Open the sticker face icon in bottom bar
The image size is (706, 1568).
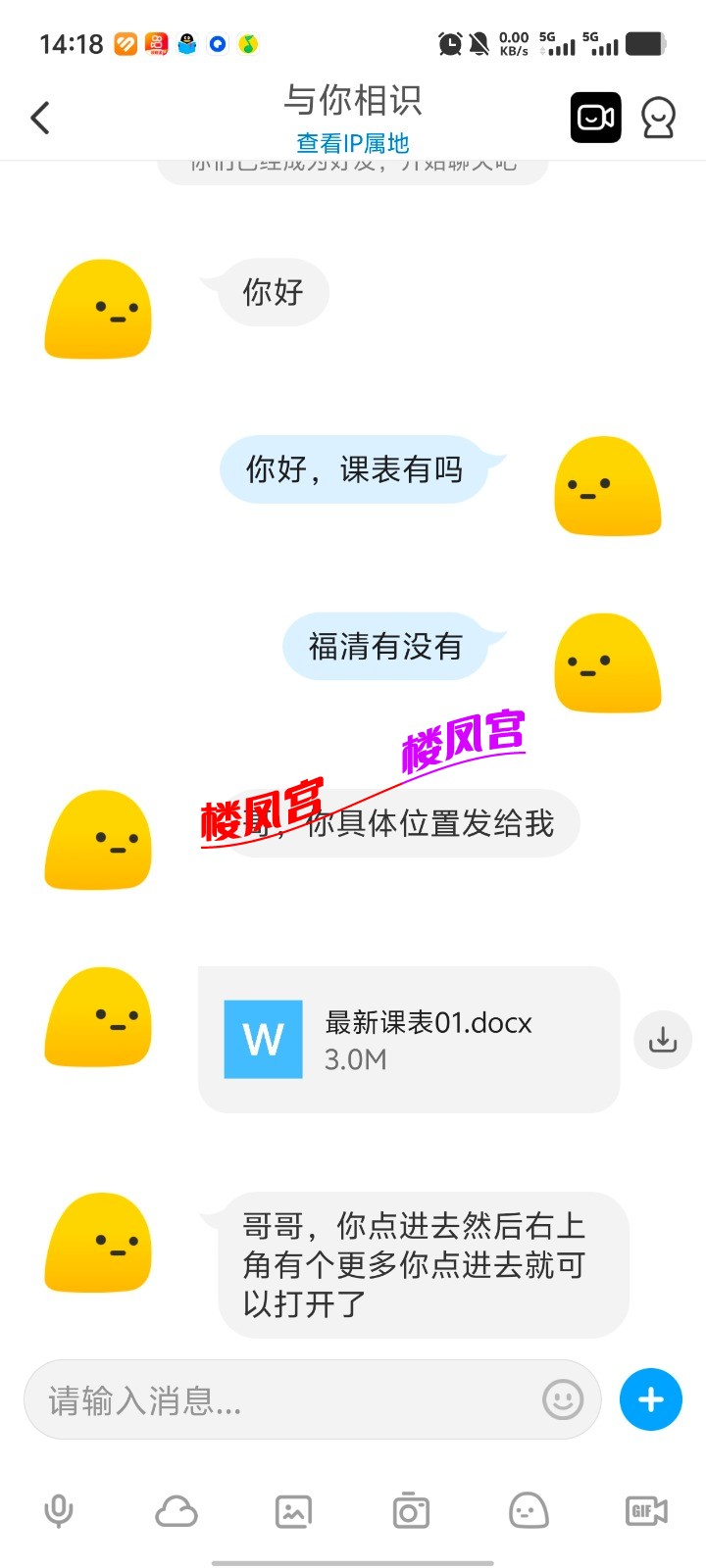[x=529, y=1510]
